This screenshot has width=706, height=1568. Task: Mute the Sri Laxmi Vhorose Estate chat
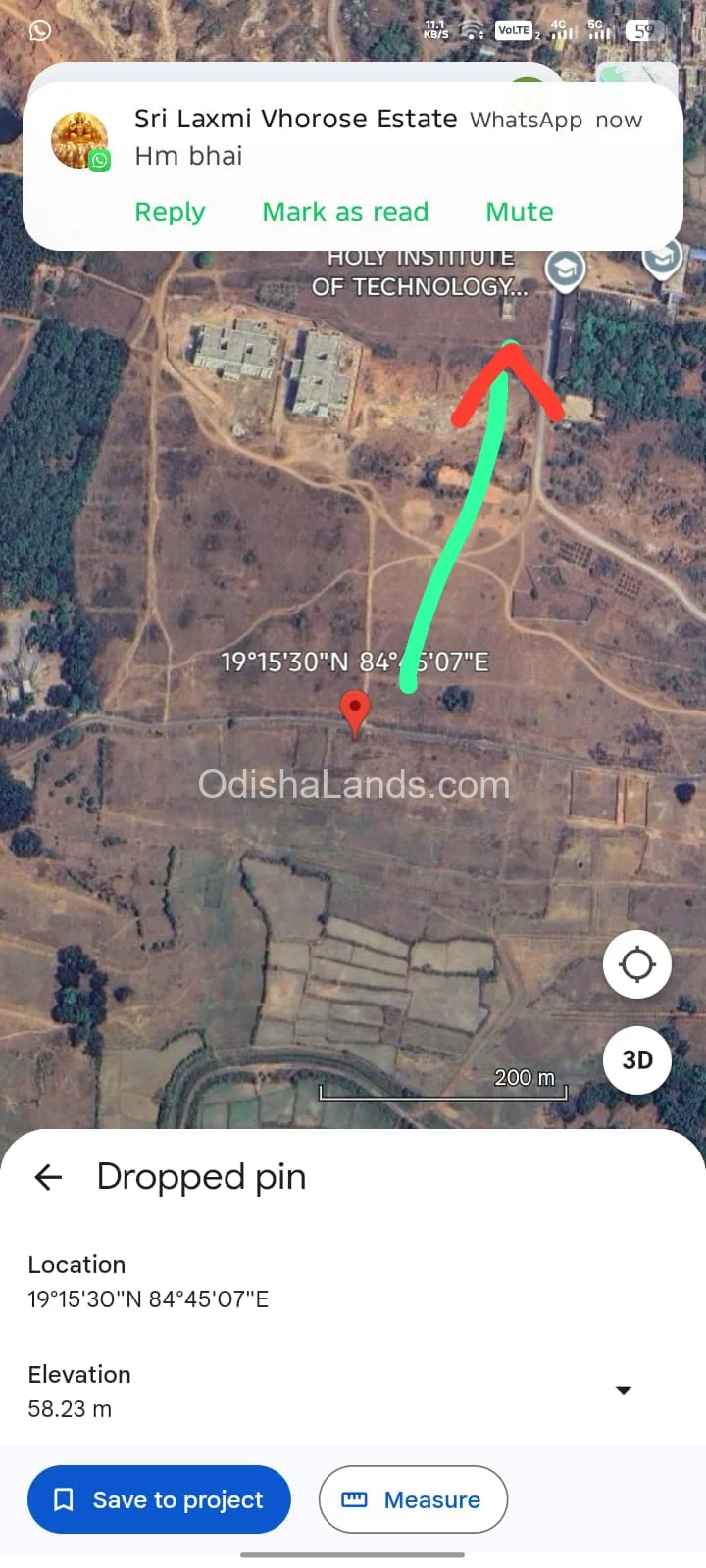pos(520,212)
